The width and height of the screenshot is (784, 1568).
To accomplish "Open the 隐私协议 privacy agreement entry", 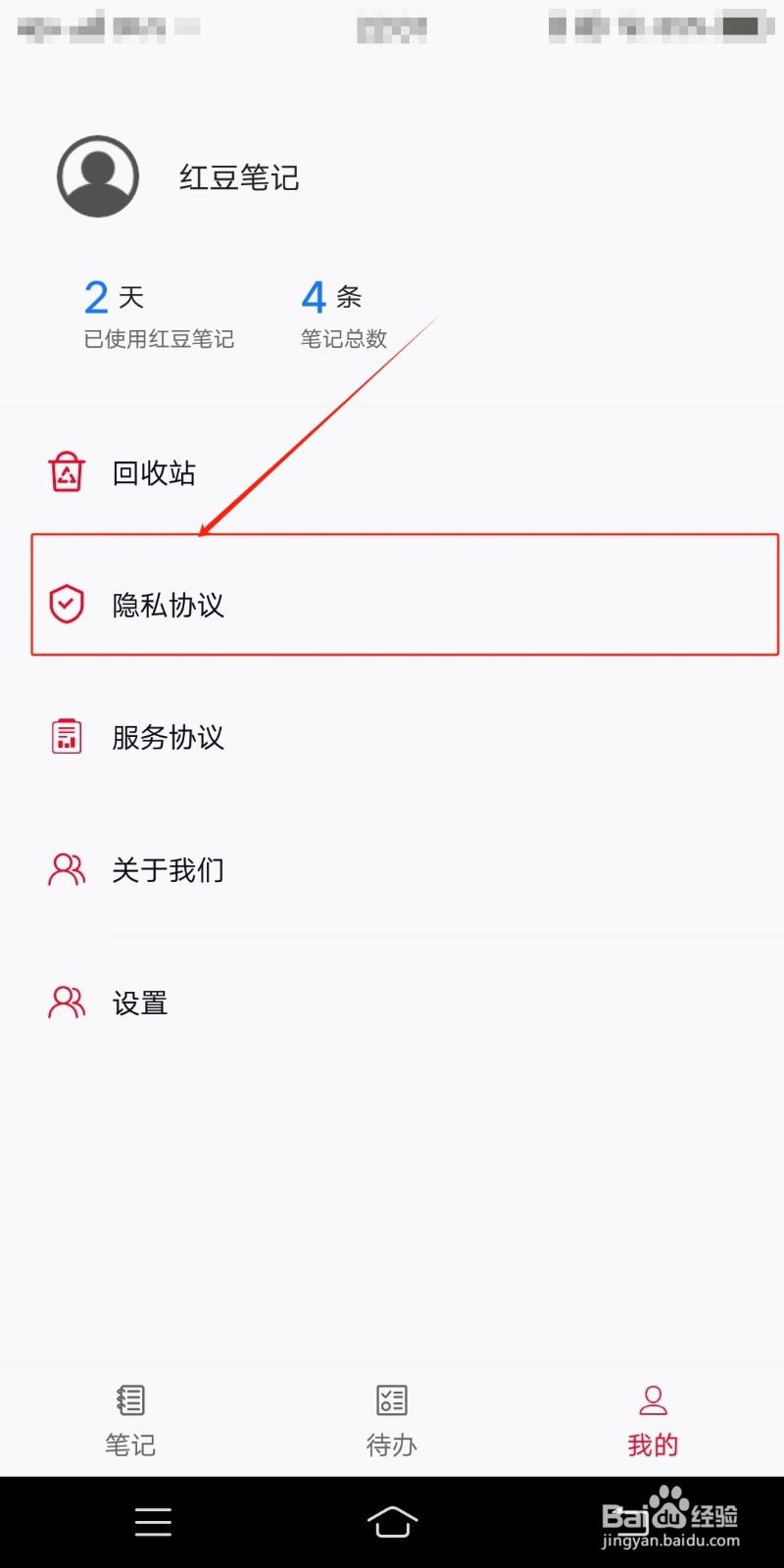I will tap(169, 605).
